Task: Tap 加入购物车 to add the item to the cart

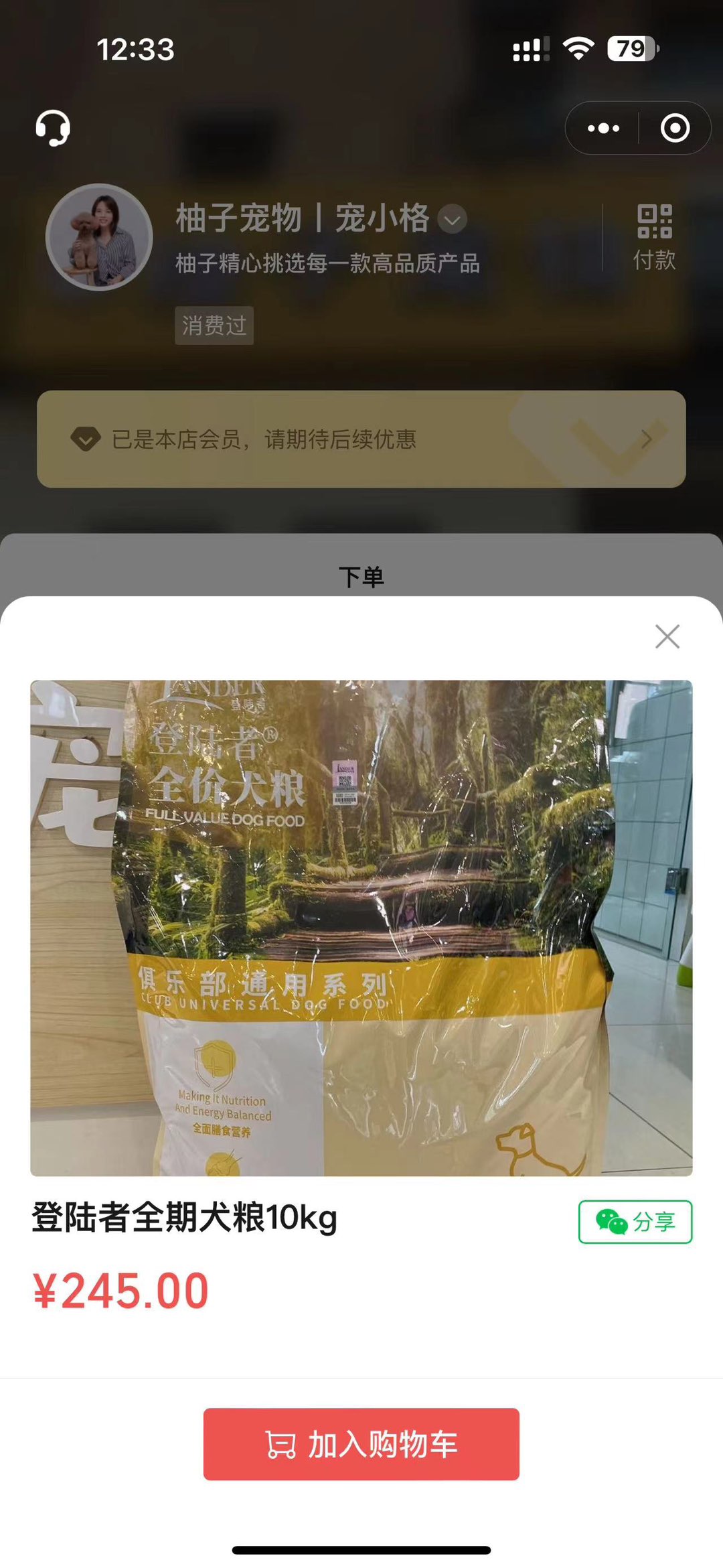Action: [x=361, y=1443]
